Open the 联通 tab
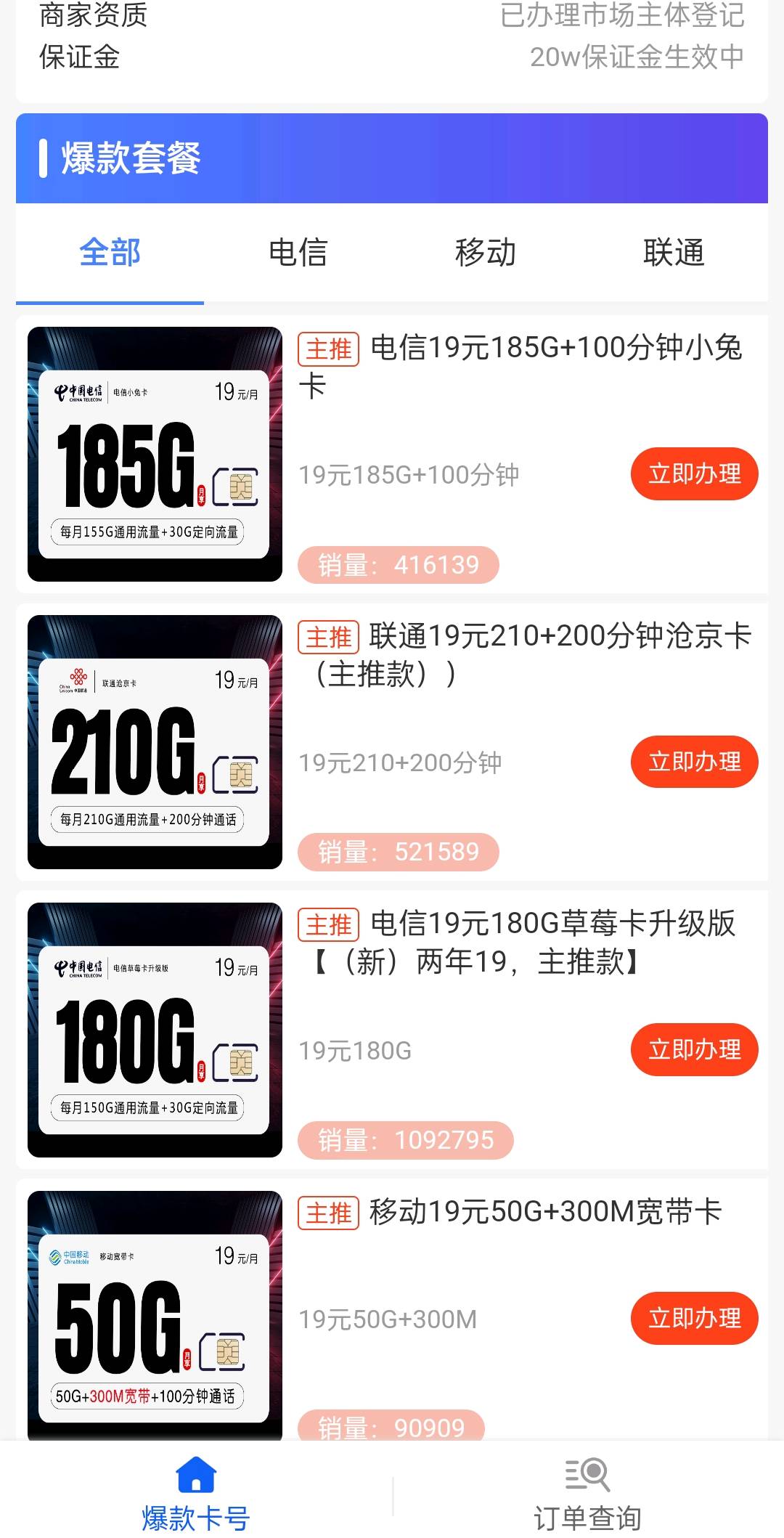The width and height of the screenshot is (784, 1538). (674, 253)
